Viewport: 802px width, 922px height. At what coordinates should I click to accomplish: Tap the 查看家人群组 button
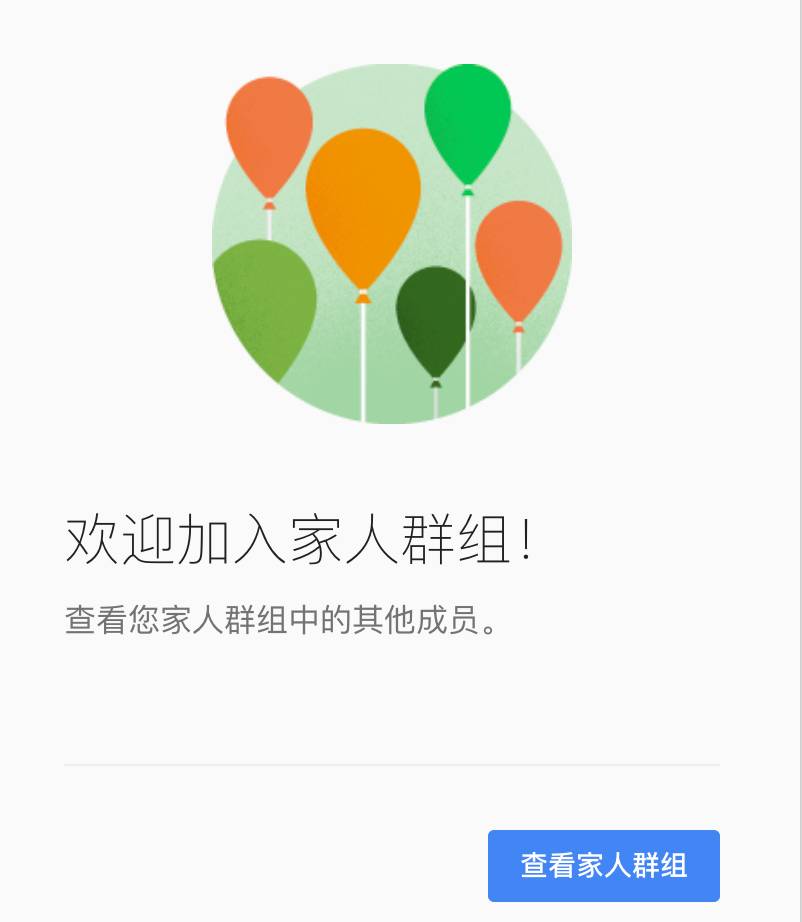[603, 865]
